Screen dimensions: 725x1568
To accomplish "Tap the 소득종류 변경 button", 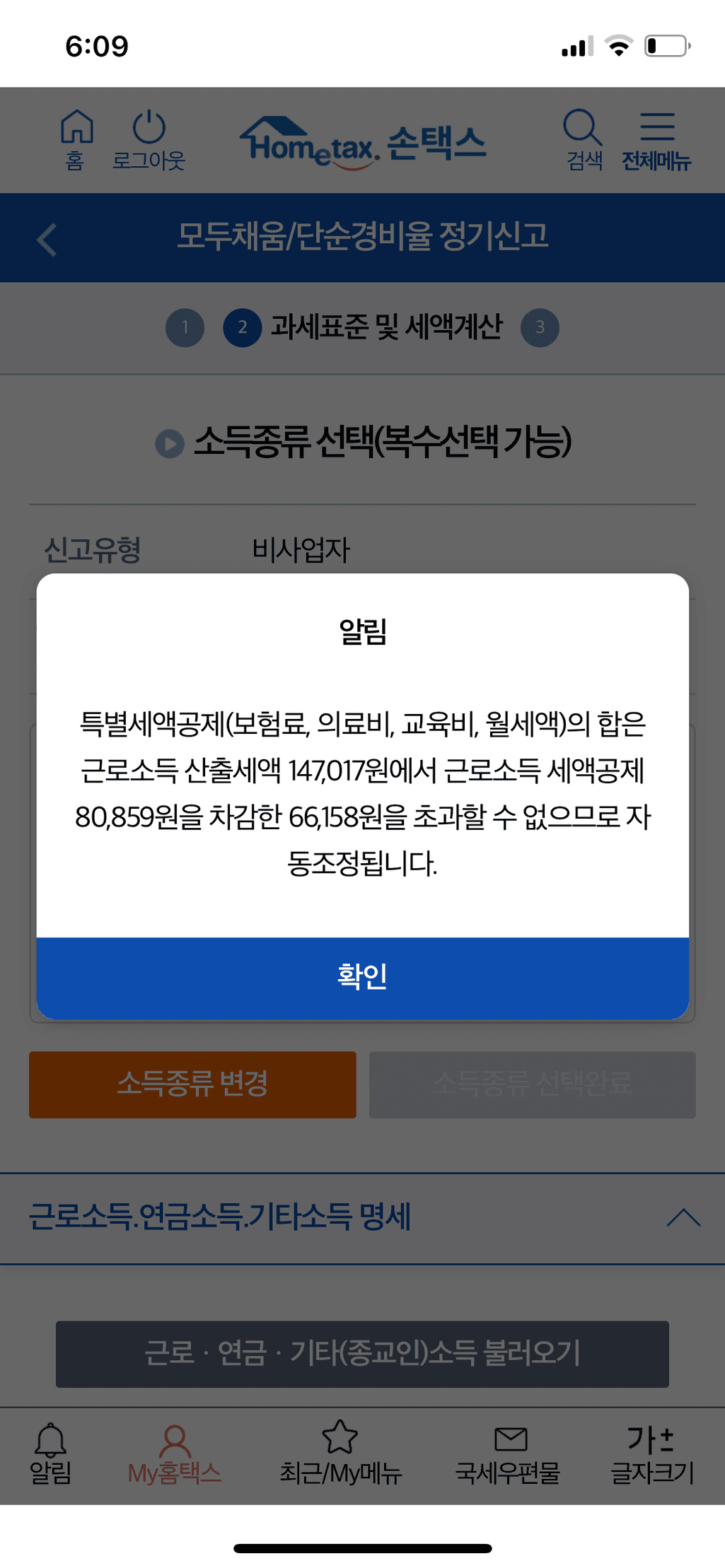I will pyautogui.click(x=192, y=1084).
